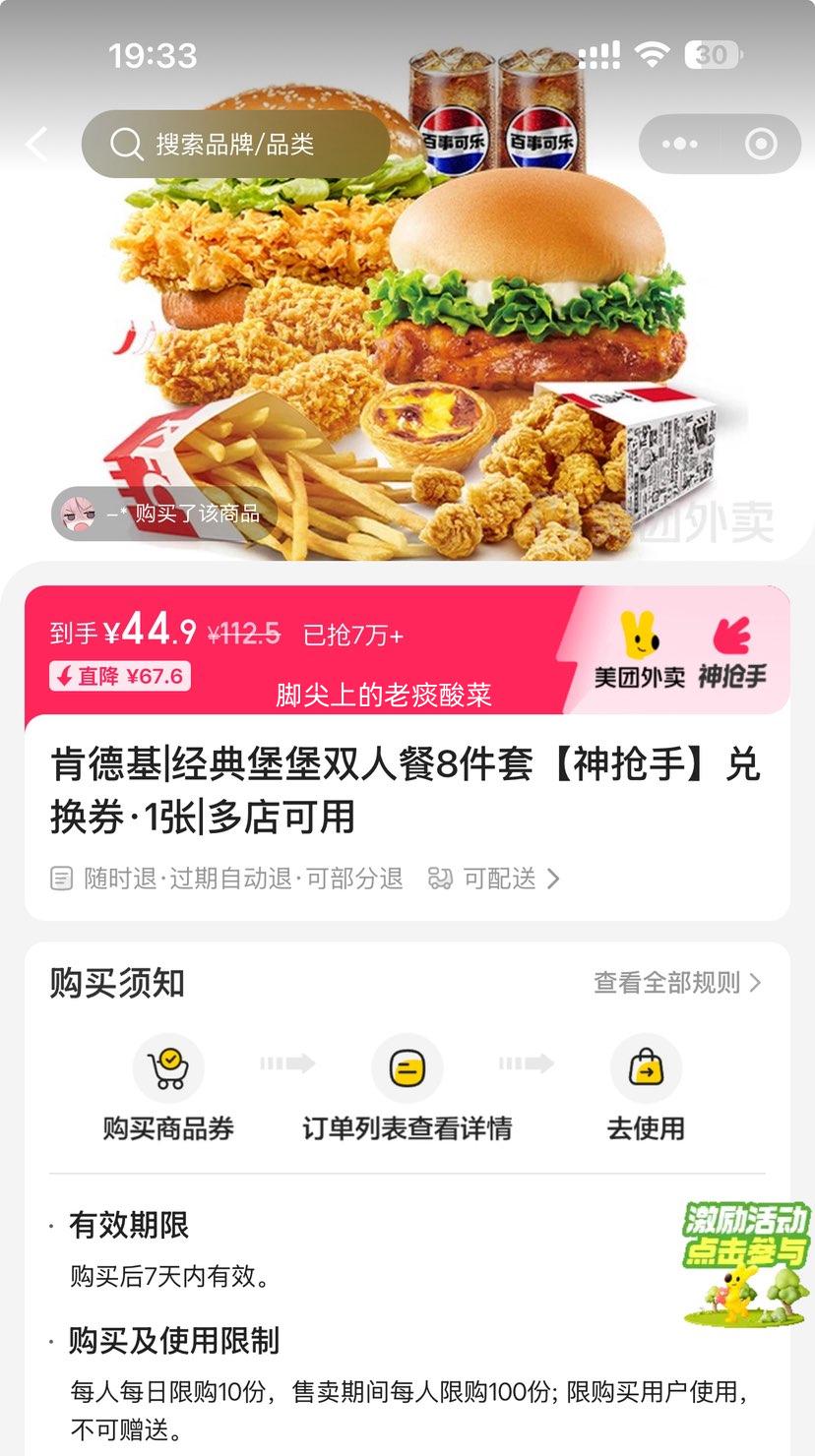Open the 搜索品牌/品类 search box
This screenshot has width=815, height=1456.
pos(236,145)
